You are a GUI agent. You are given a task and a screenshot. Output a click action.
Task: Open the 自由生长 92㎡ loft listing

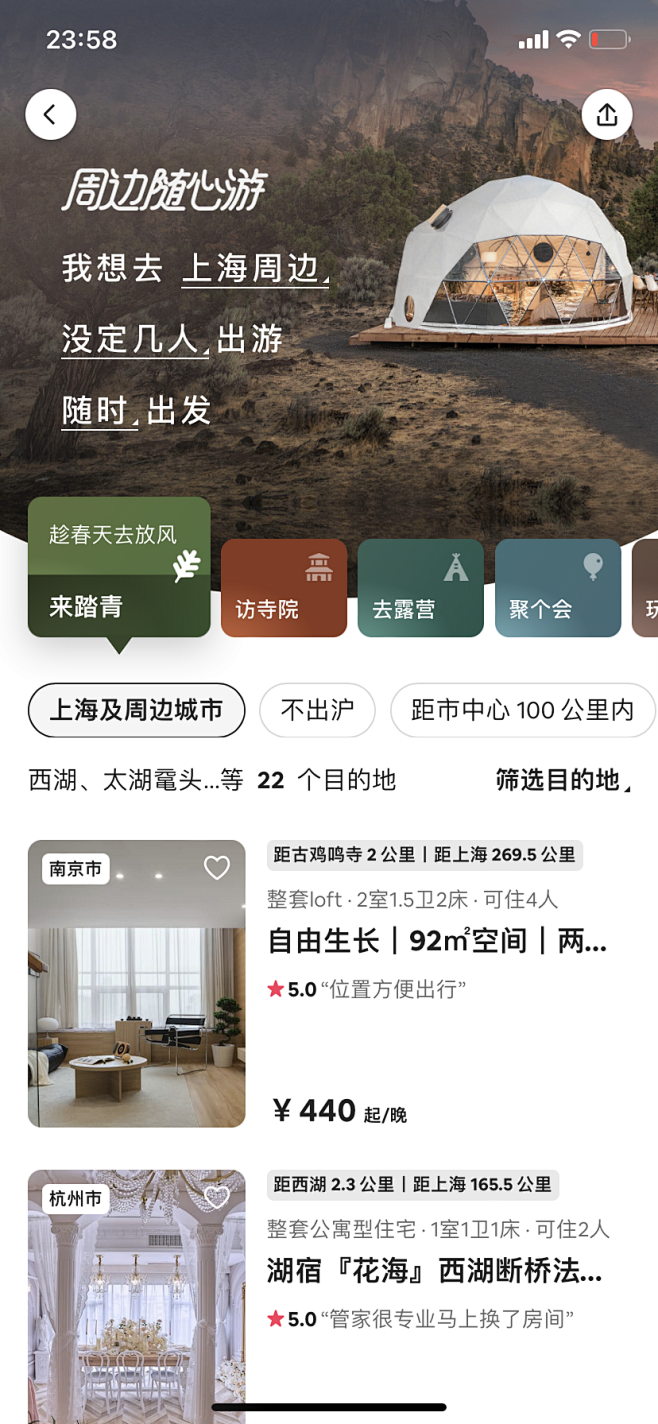pos(437,941)
